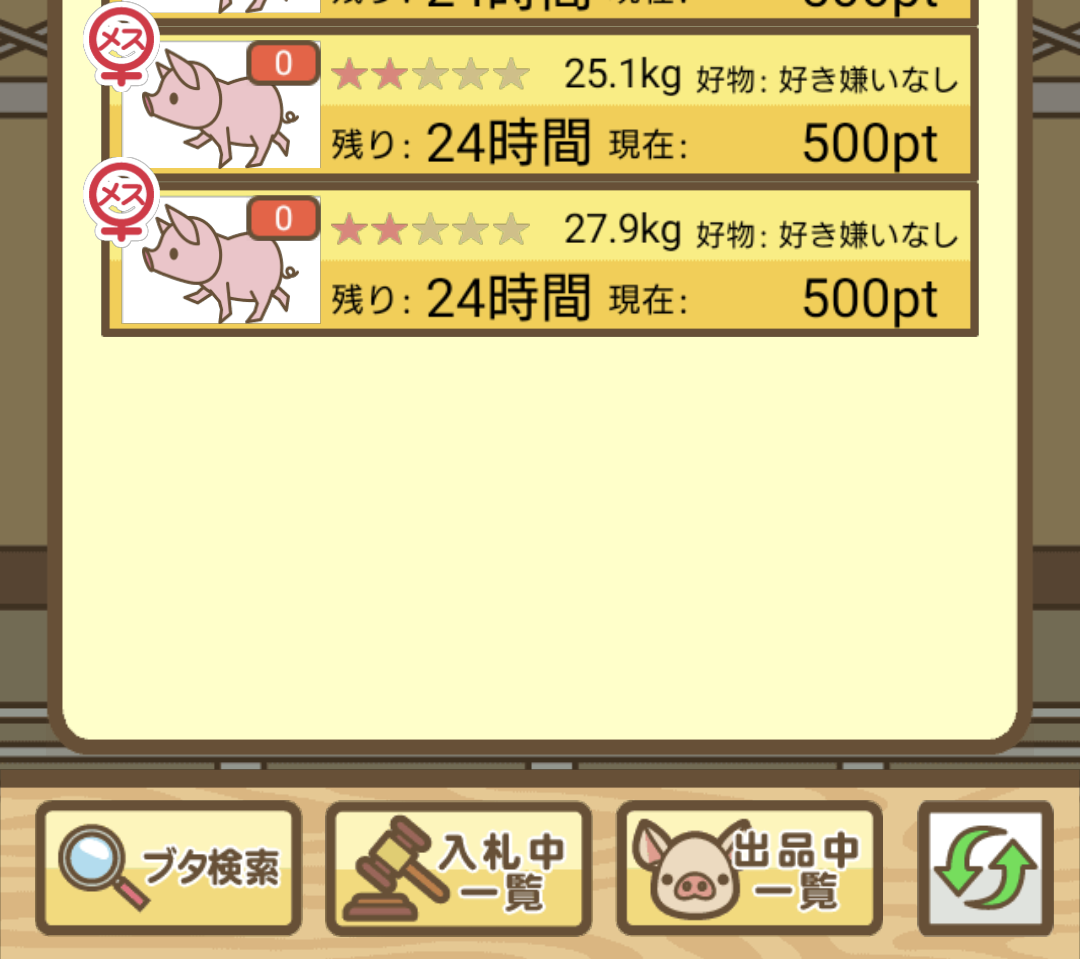Open the 入札中一覧 bidding list

(x=459, y=868)
